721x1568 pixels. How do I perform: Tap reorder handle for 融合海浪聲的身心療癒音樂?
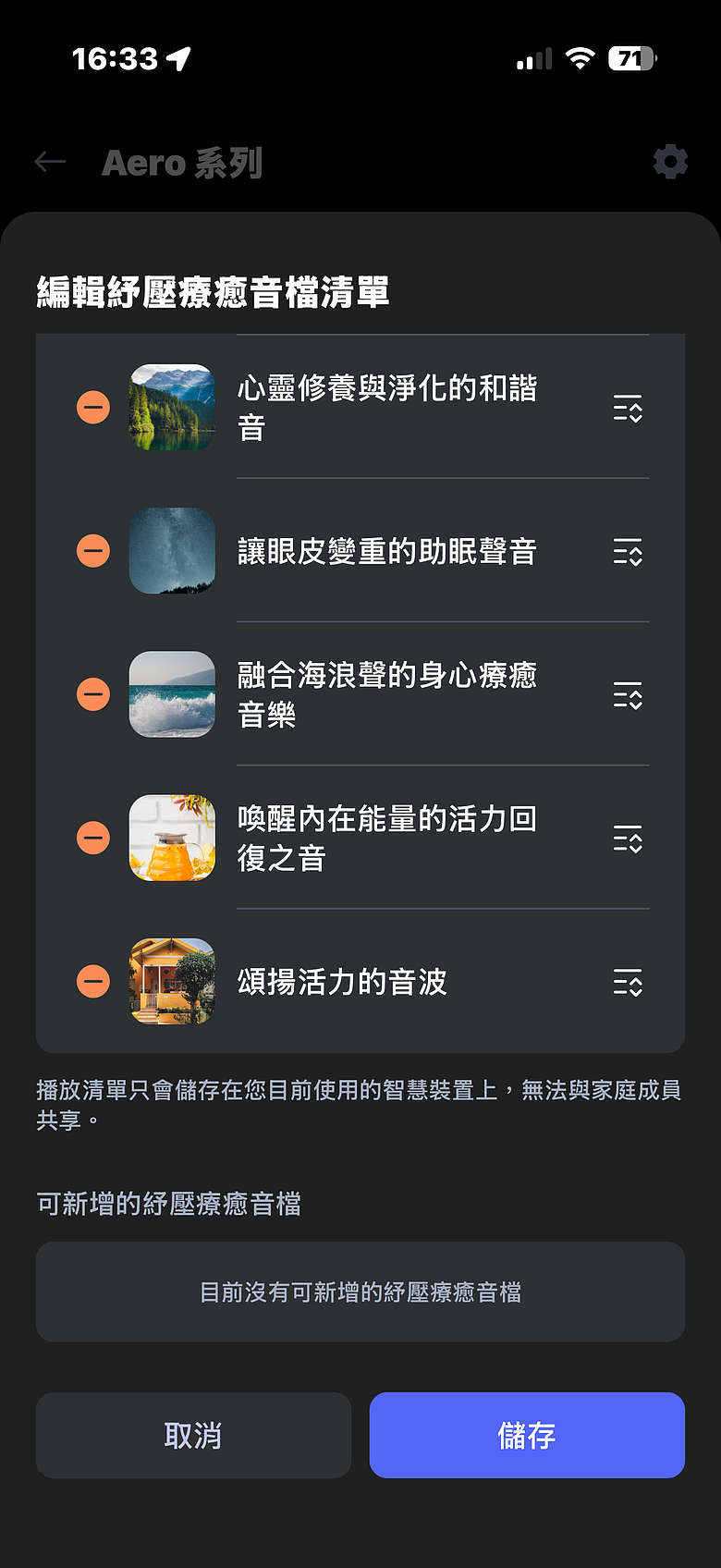coord(629,695)
